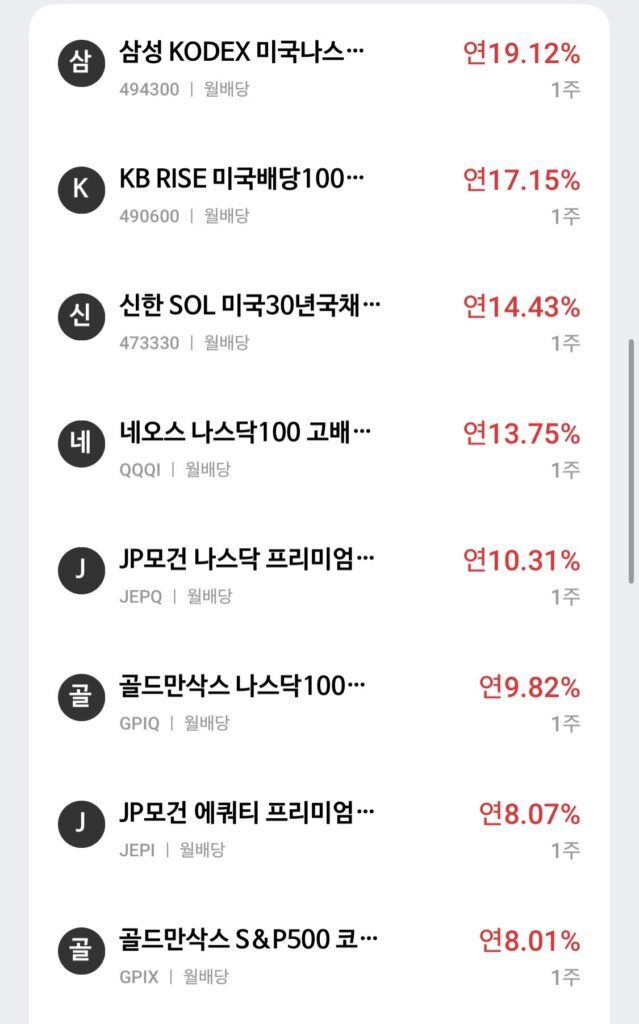Select the 신한 SOL 미국30년국채 row
This screenshot has height=1024, width=639.
pos(250,307)
